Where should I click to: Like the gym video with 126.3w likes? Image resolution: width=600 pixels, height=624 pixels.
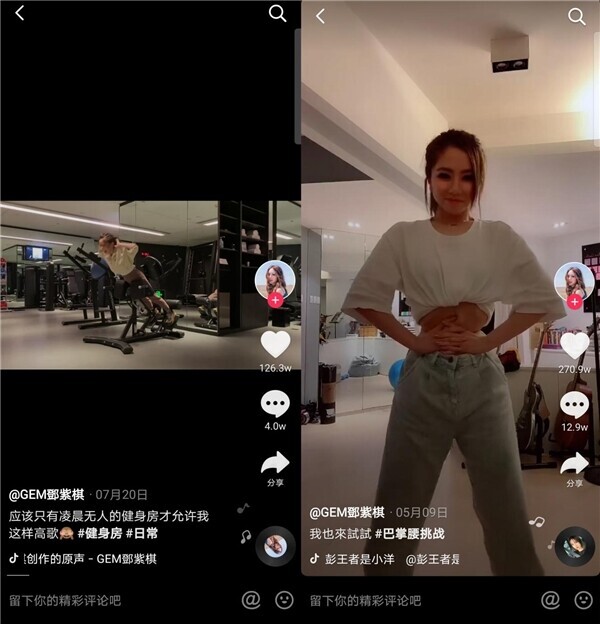(x=274, y=345)
